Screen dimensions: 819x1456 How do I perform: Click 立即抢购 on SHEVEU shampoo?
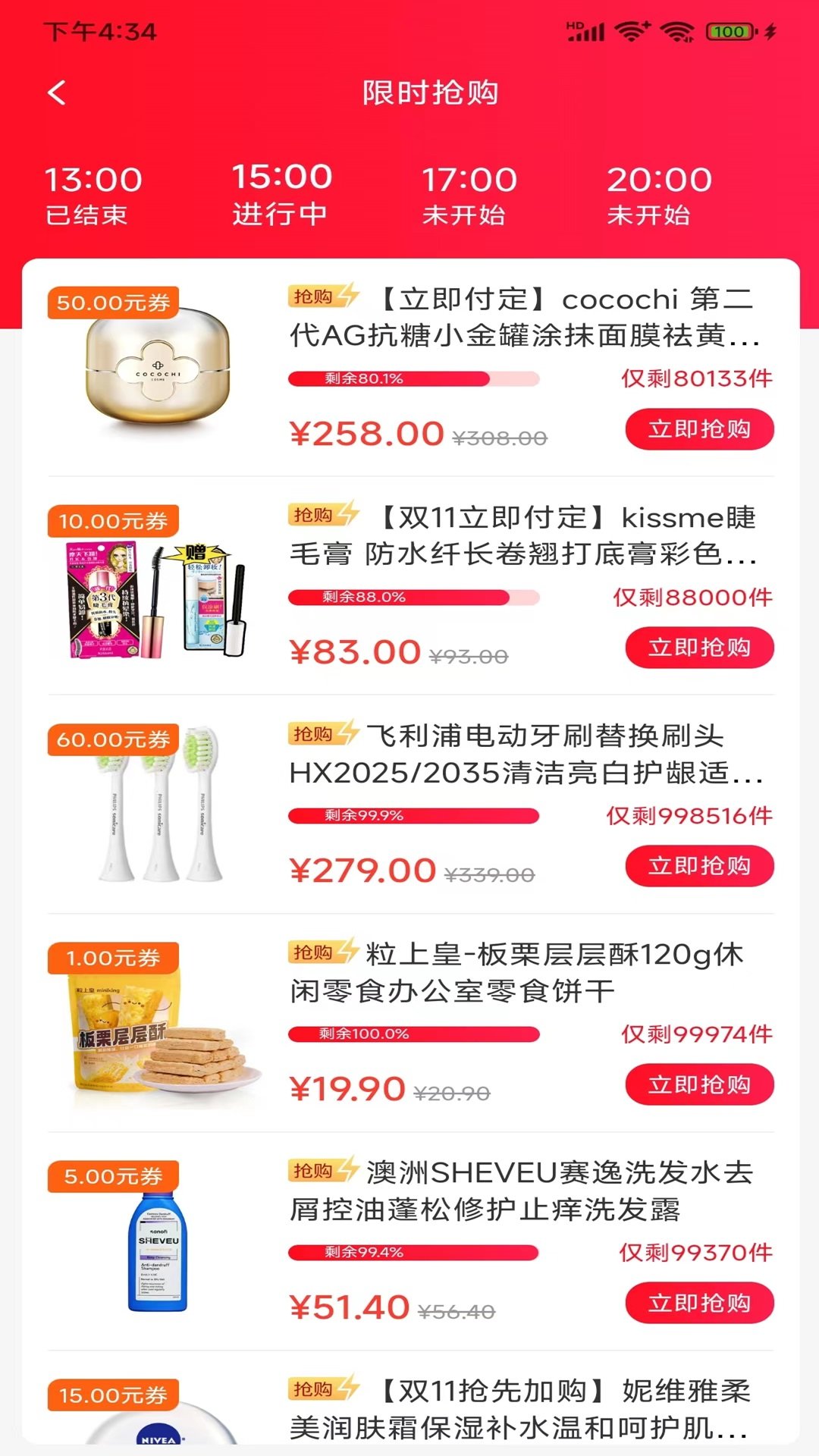(x=700, y=1301)
